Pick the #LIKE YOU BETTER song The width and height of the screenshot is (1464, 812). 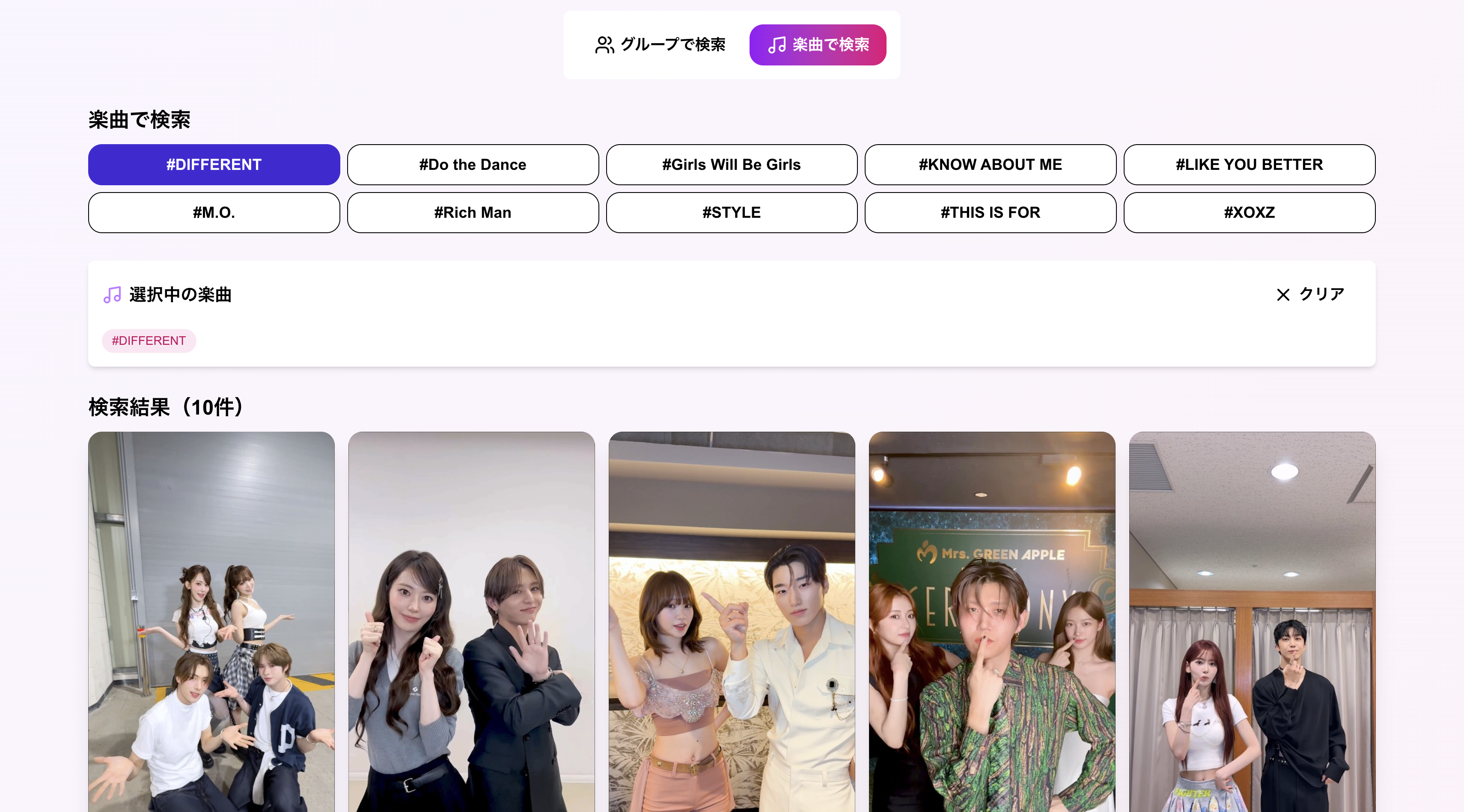[1249, 165]
